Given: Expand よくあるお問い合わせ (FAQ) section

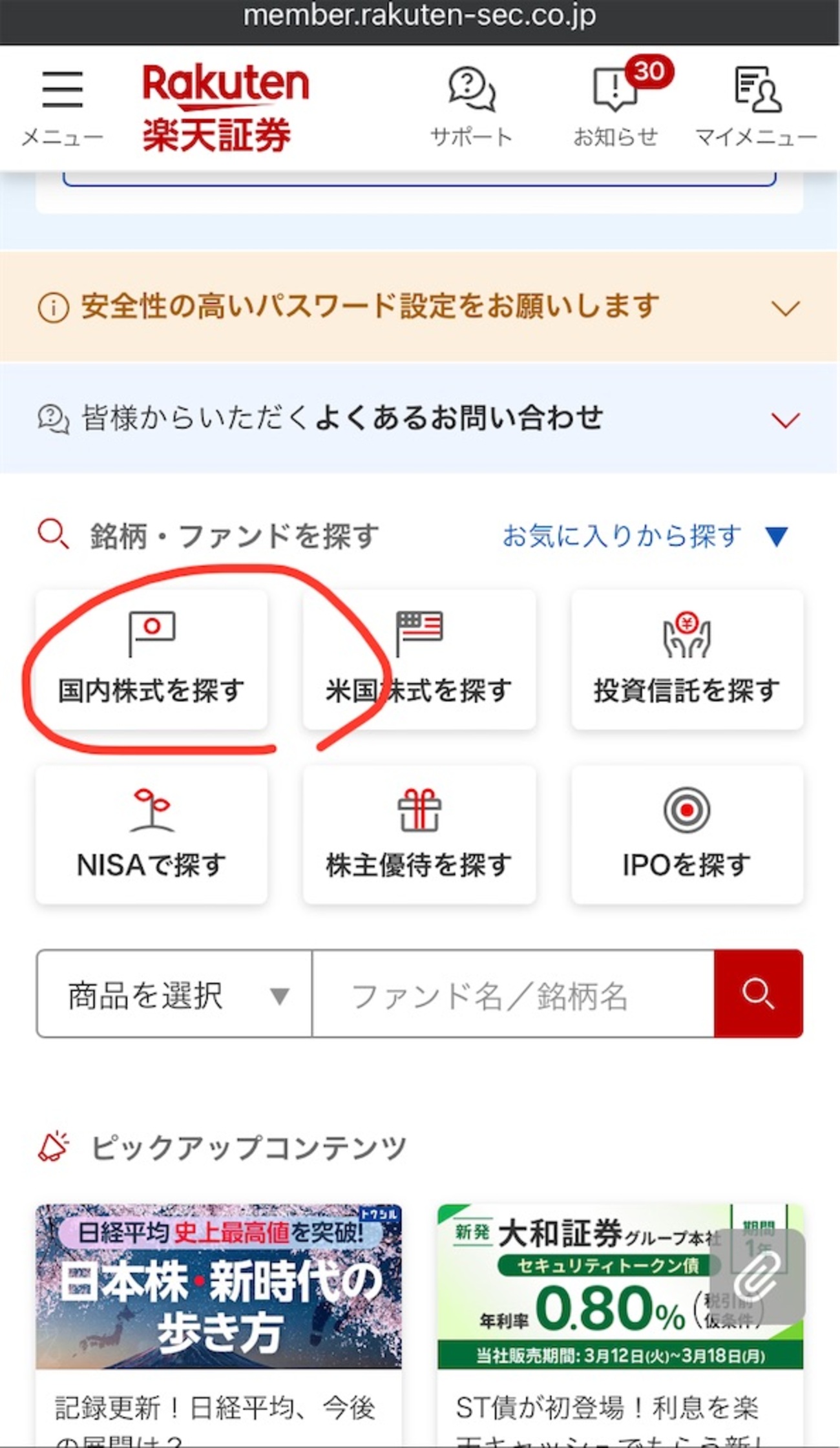Looking at the screenshot, I should [420, 419].
